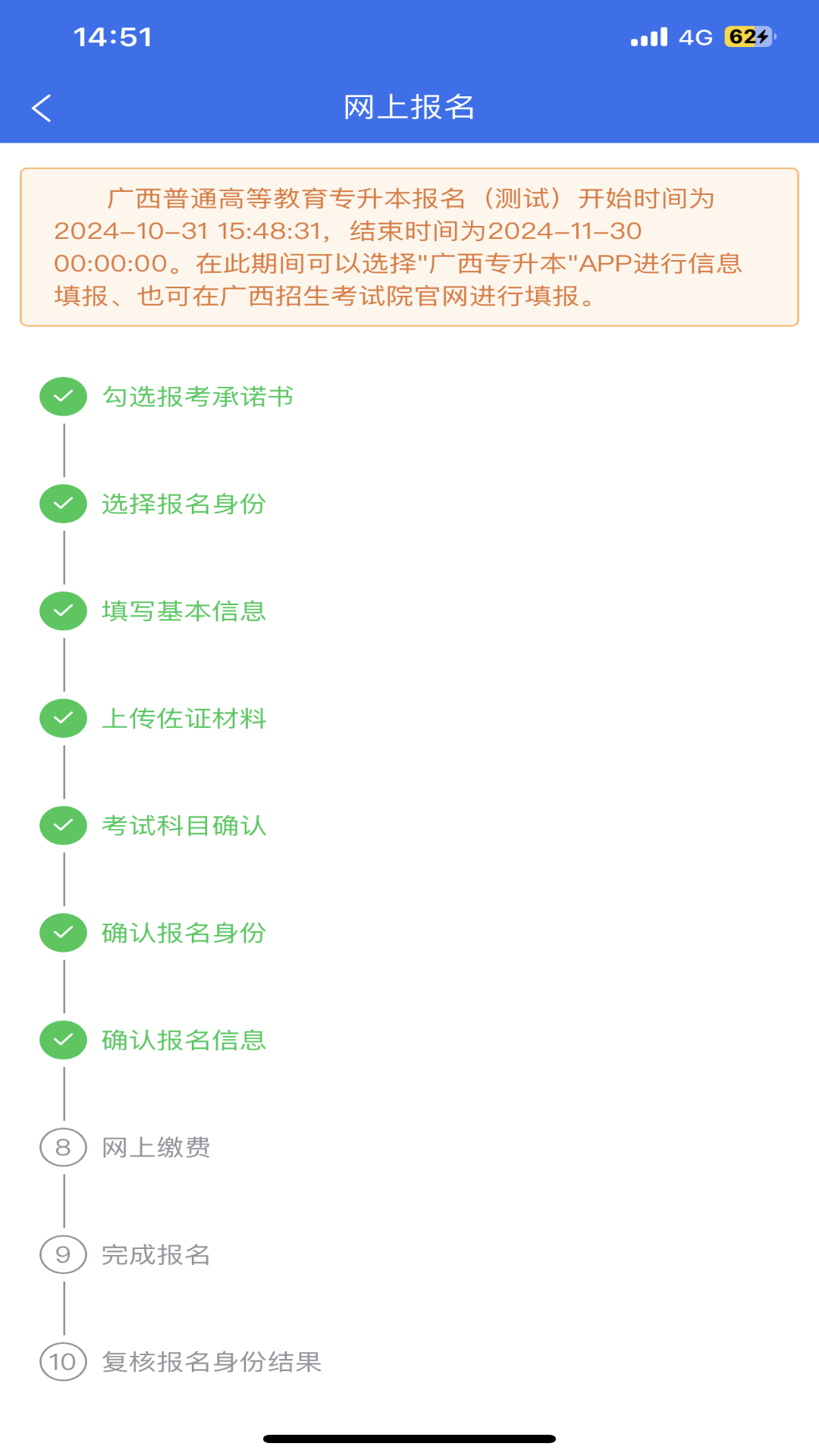Go to step 8 网上缴费
Screen dimensions: 819x1456
pyautogui.click(x=156, y=1147)
